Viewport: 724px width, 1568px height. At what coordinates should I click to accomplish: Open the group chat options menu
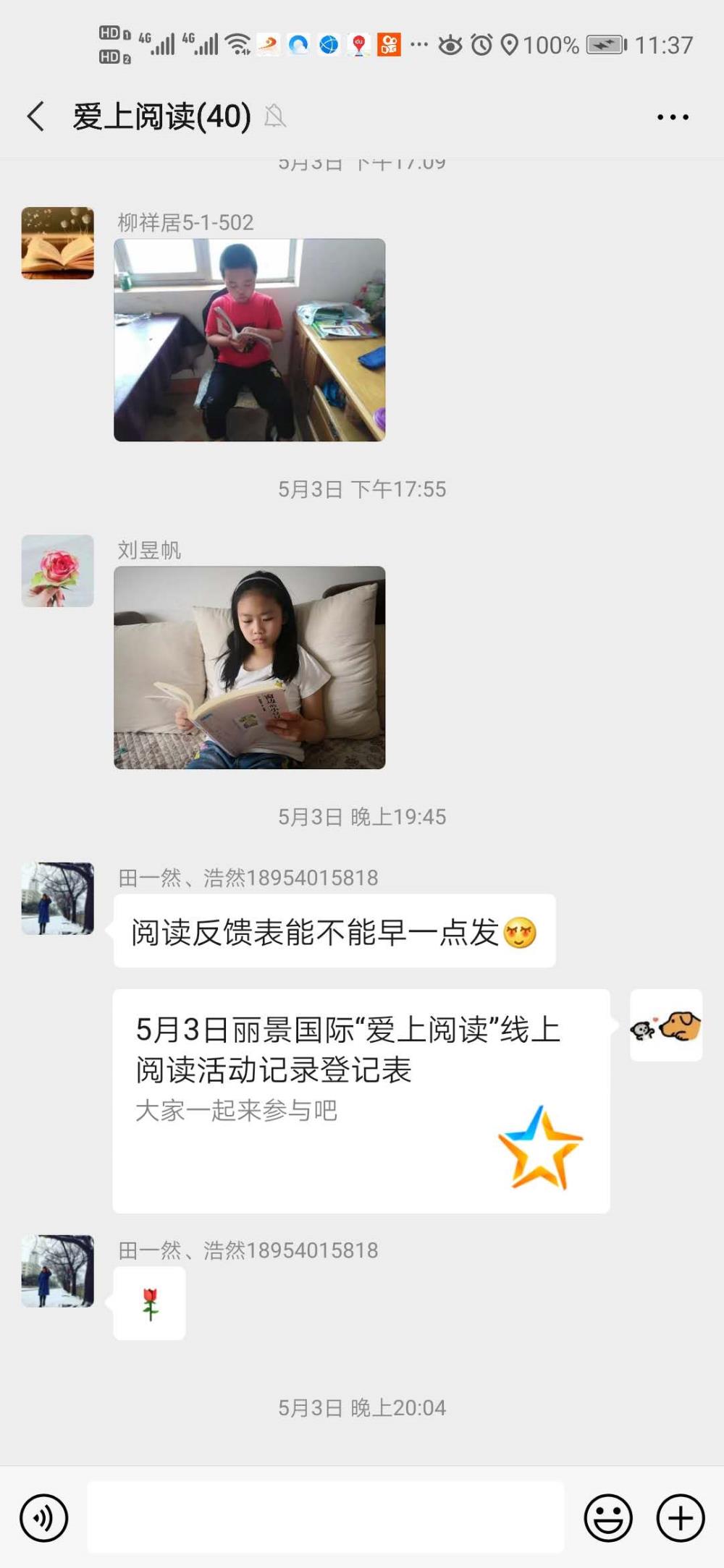(x=673, y=116)
